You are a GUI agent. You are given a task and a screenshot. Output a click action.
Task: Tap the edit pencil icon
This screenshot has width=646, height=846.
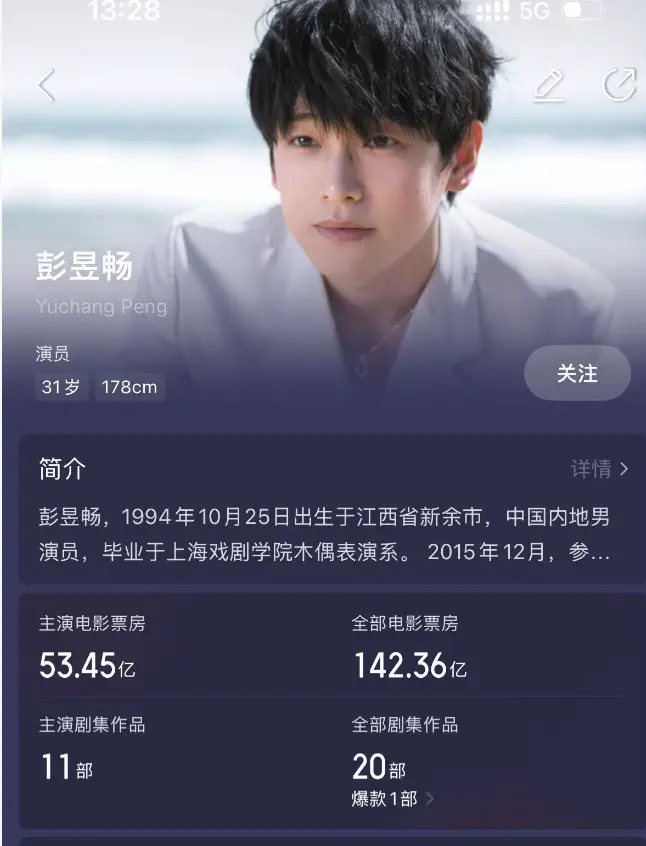[548, 86]
